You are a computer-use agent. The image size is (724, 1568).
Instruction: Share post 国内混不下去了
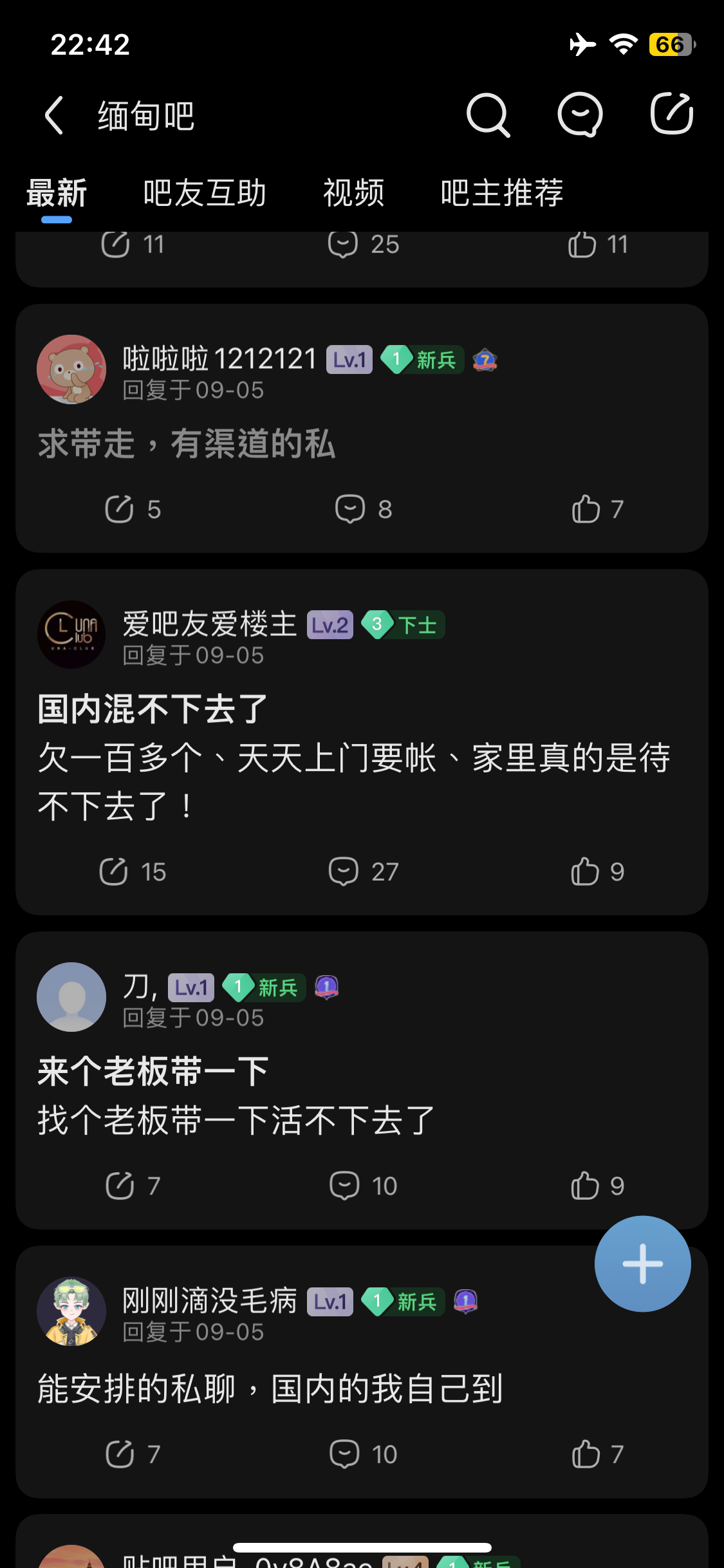(x=133, y=872)
